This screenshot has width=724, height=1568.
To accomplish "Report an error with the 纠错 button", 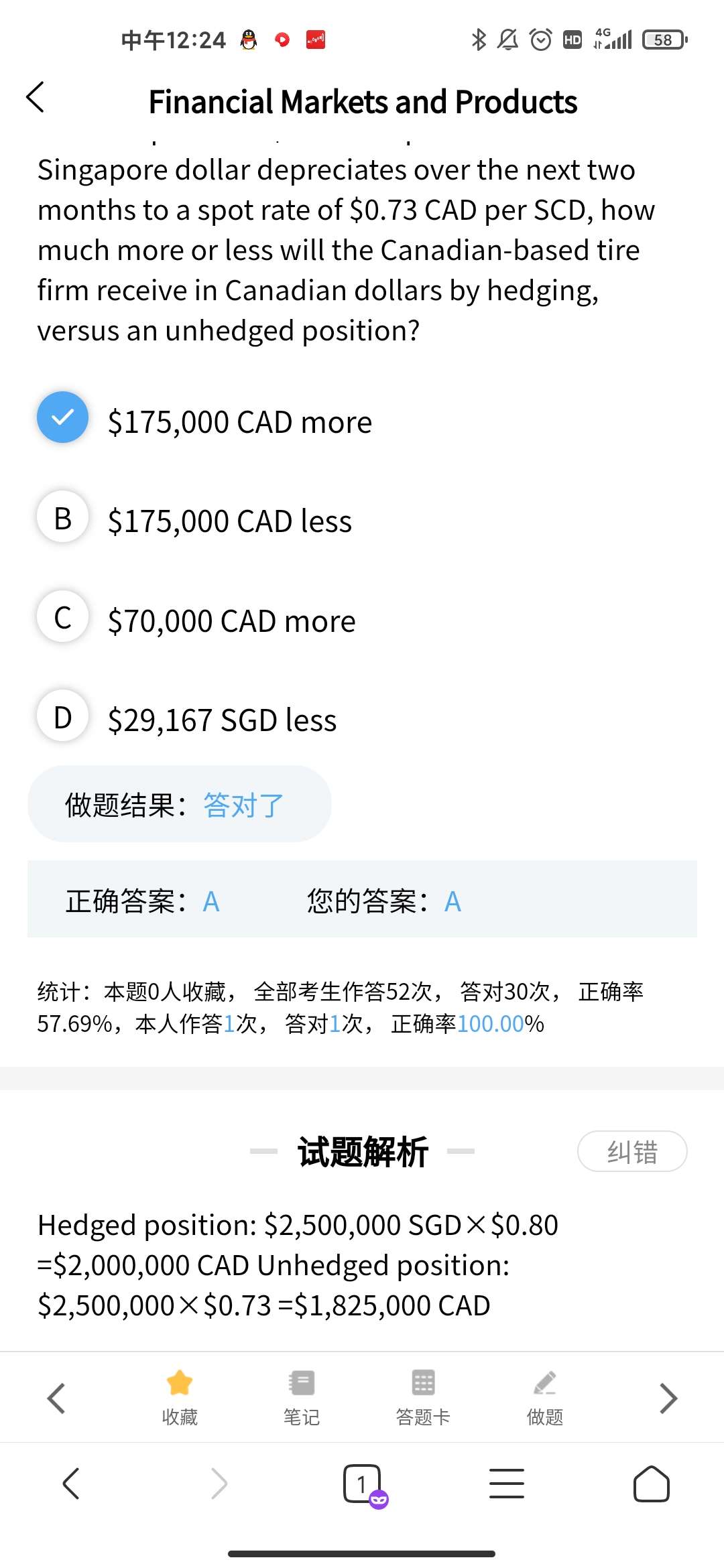I will pos(632,1151).
